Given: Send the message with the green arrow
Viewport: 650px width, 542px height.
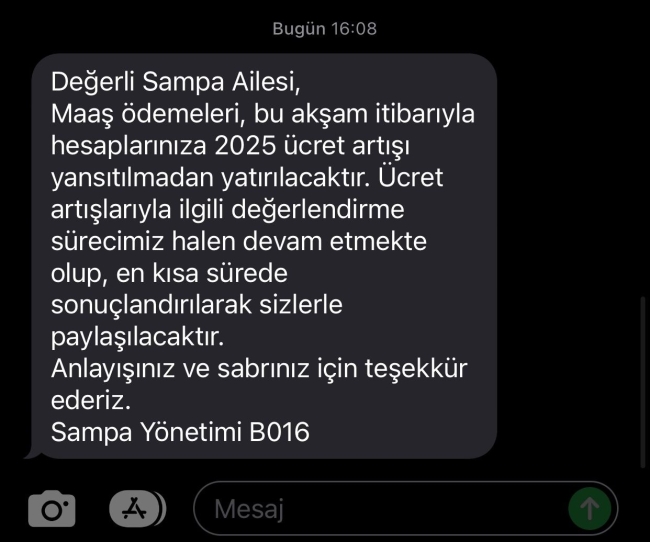Looking at the screenshot, I should [589, 509].
